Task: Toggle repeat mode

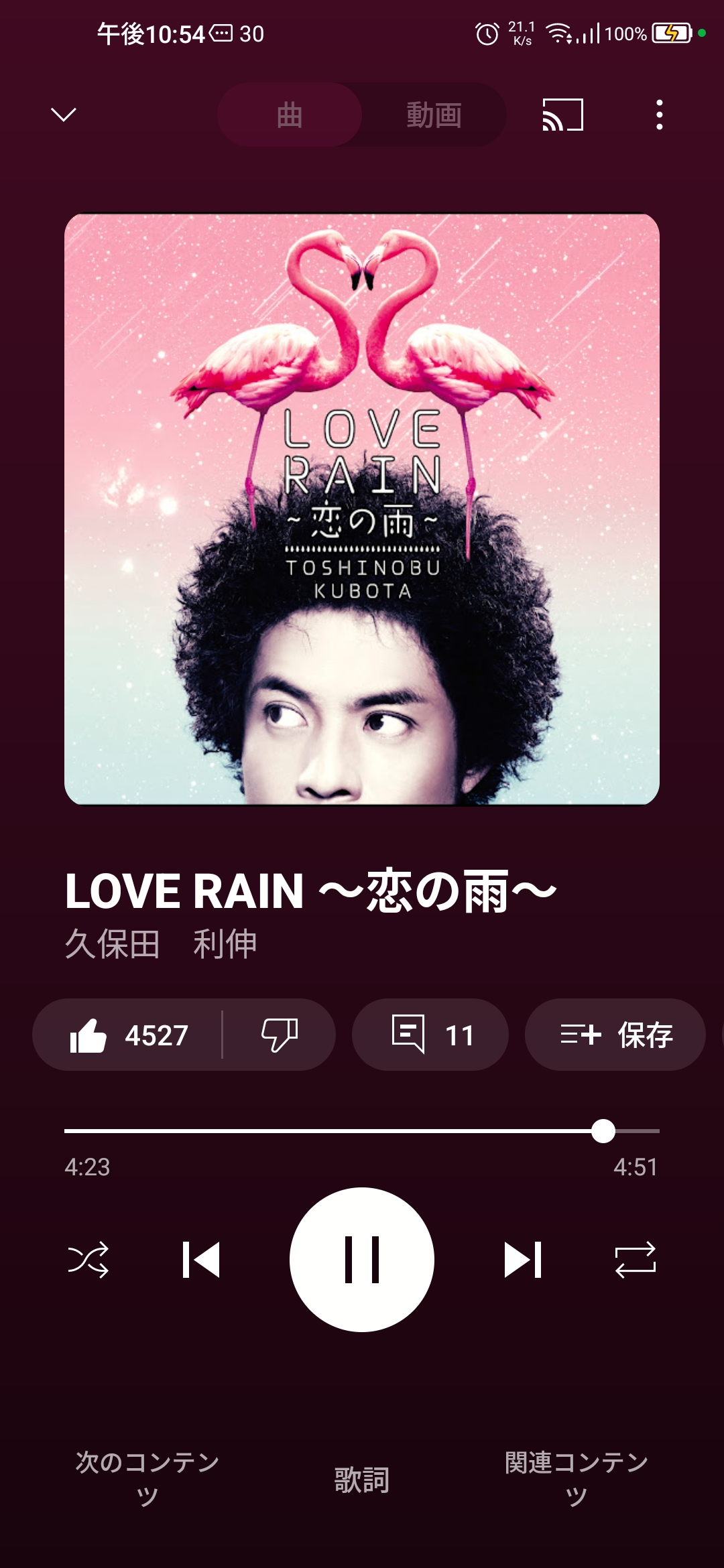Action: pos(635,1260)
